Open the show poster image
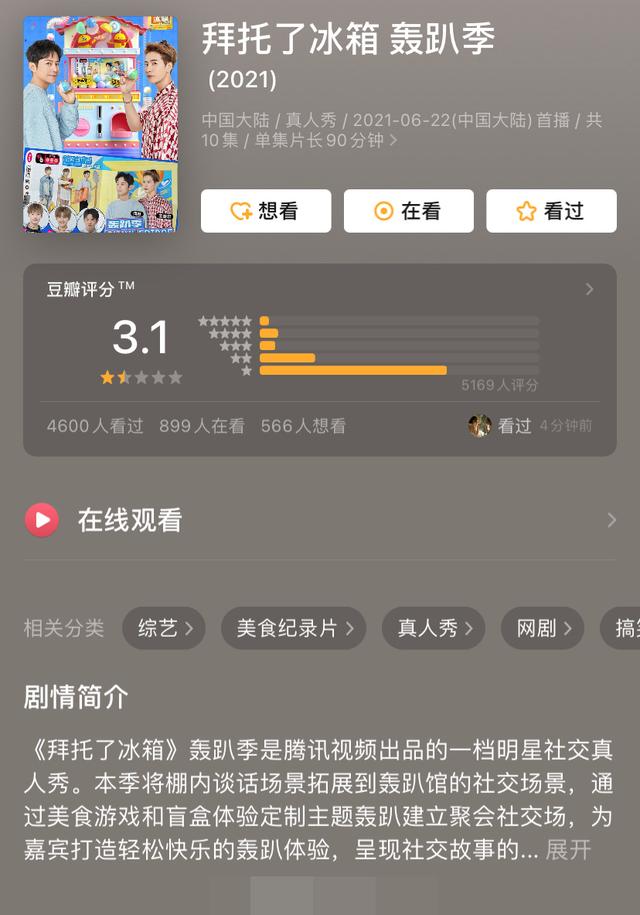640x915 pixels. (x=100, y=123)
